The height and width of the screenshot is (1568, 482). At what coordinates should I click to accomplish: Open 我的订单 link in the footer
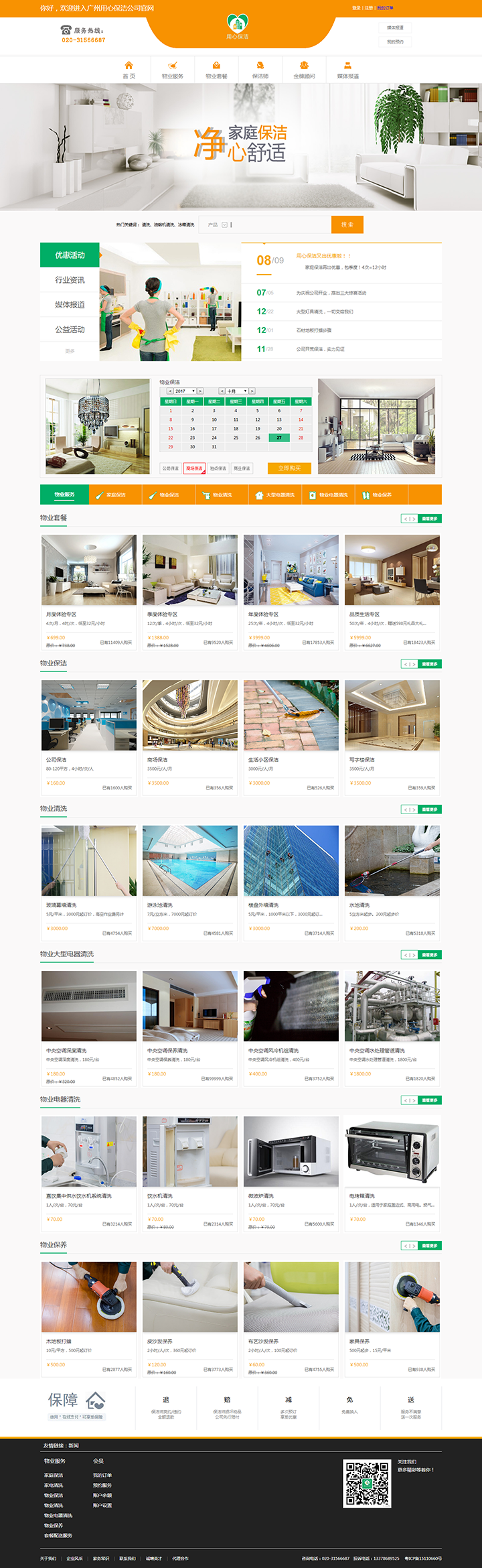click(x=102, y=1475)
